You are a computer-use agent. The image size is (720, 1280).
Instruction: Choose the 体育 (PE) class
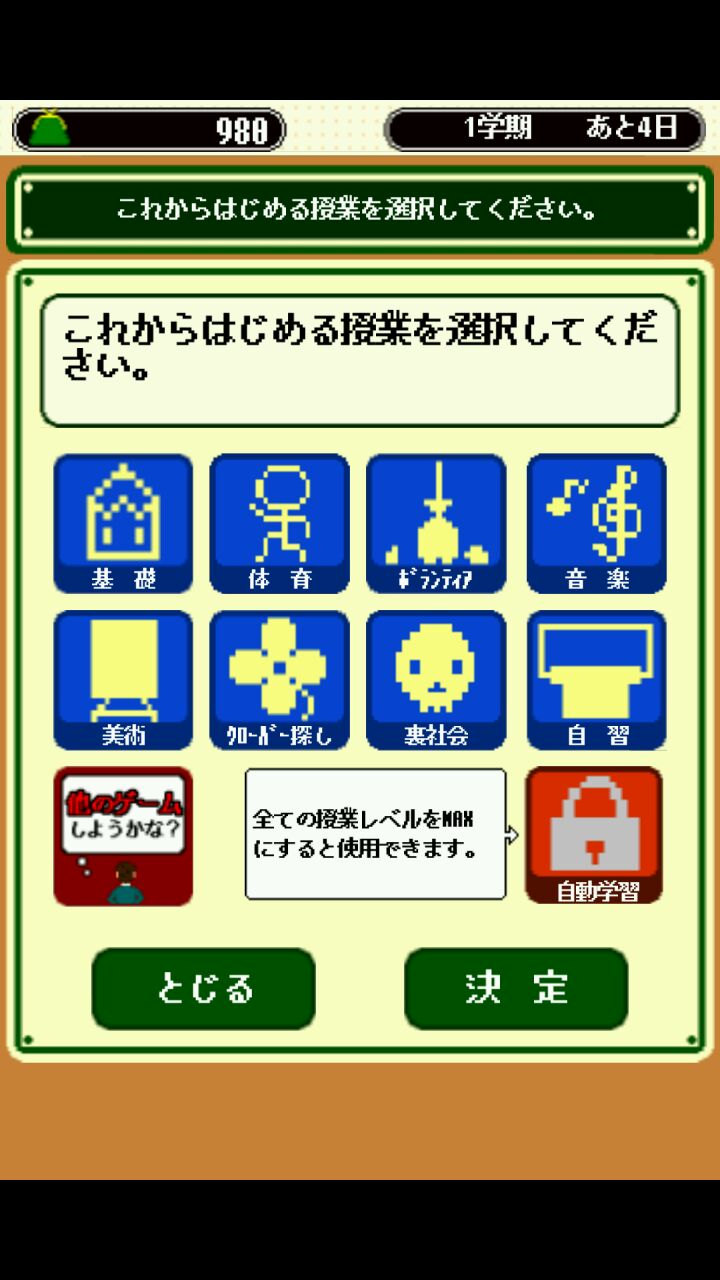point(279,523)
